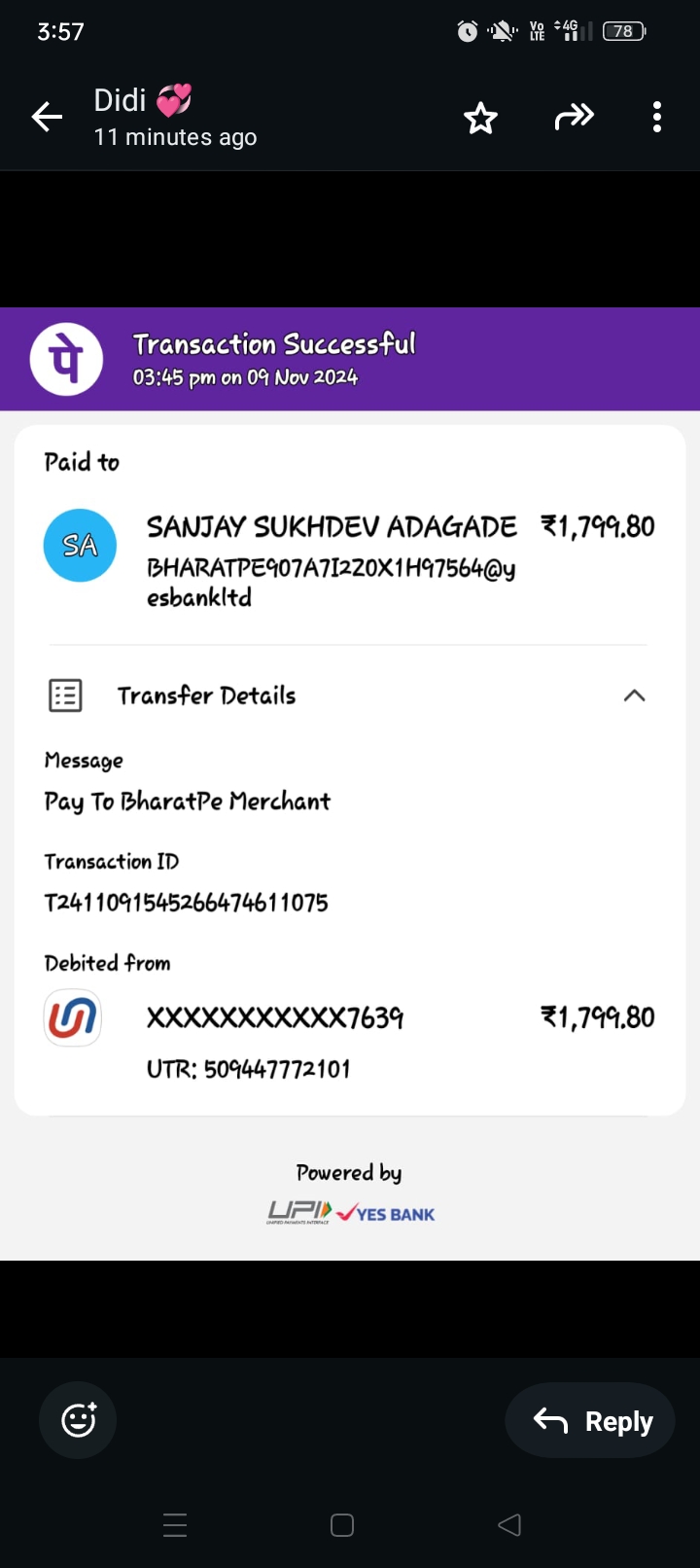This screenshot has height=1568, width=700.
Task: React with the emoji button
Action: [x=78, y=1420]
